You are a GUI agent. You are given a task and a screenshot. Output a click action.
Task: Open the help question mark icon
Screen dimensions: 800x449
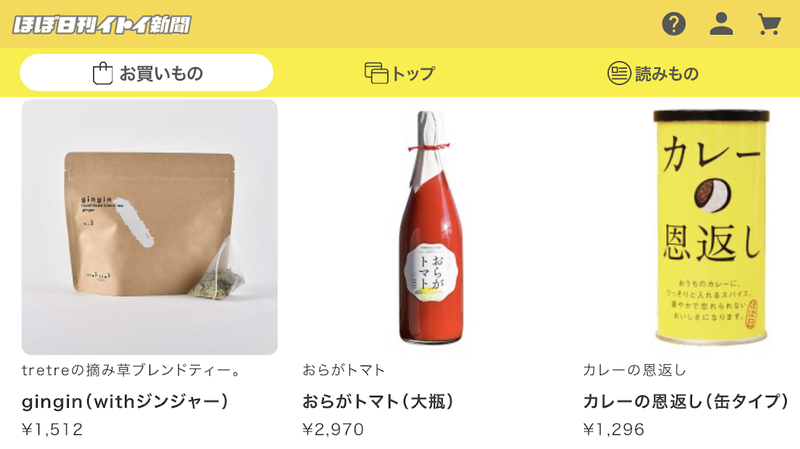[x=674, y=24]
